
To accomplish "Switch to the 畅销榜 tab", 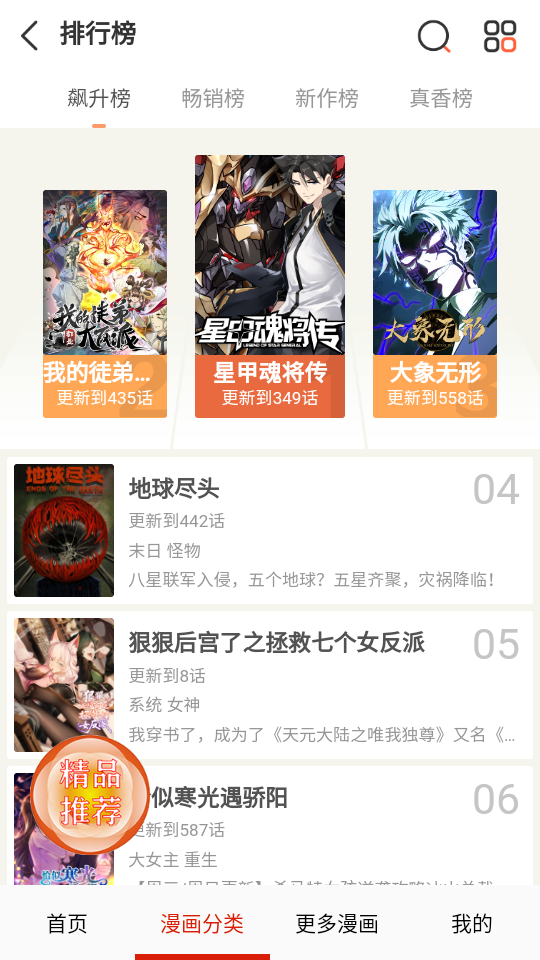I will (213, 98).
